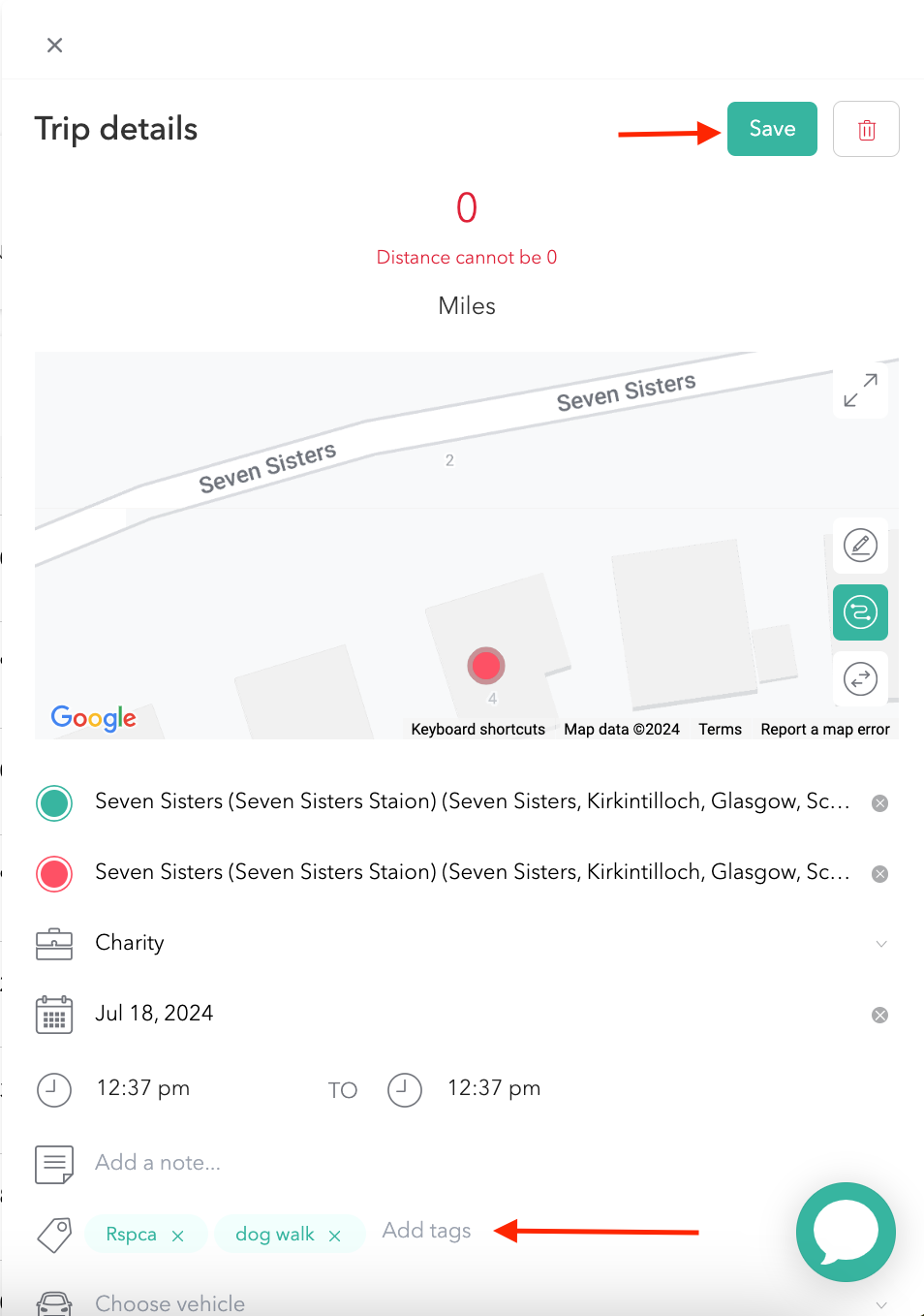Click the note icon beside Add a note
The image size is (924, 1316).
click(53, 1163)
